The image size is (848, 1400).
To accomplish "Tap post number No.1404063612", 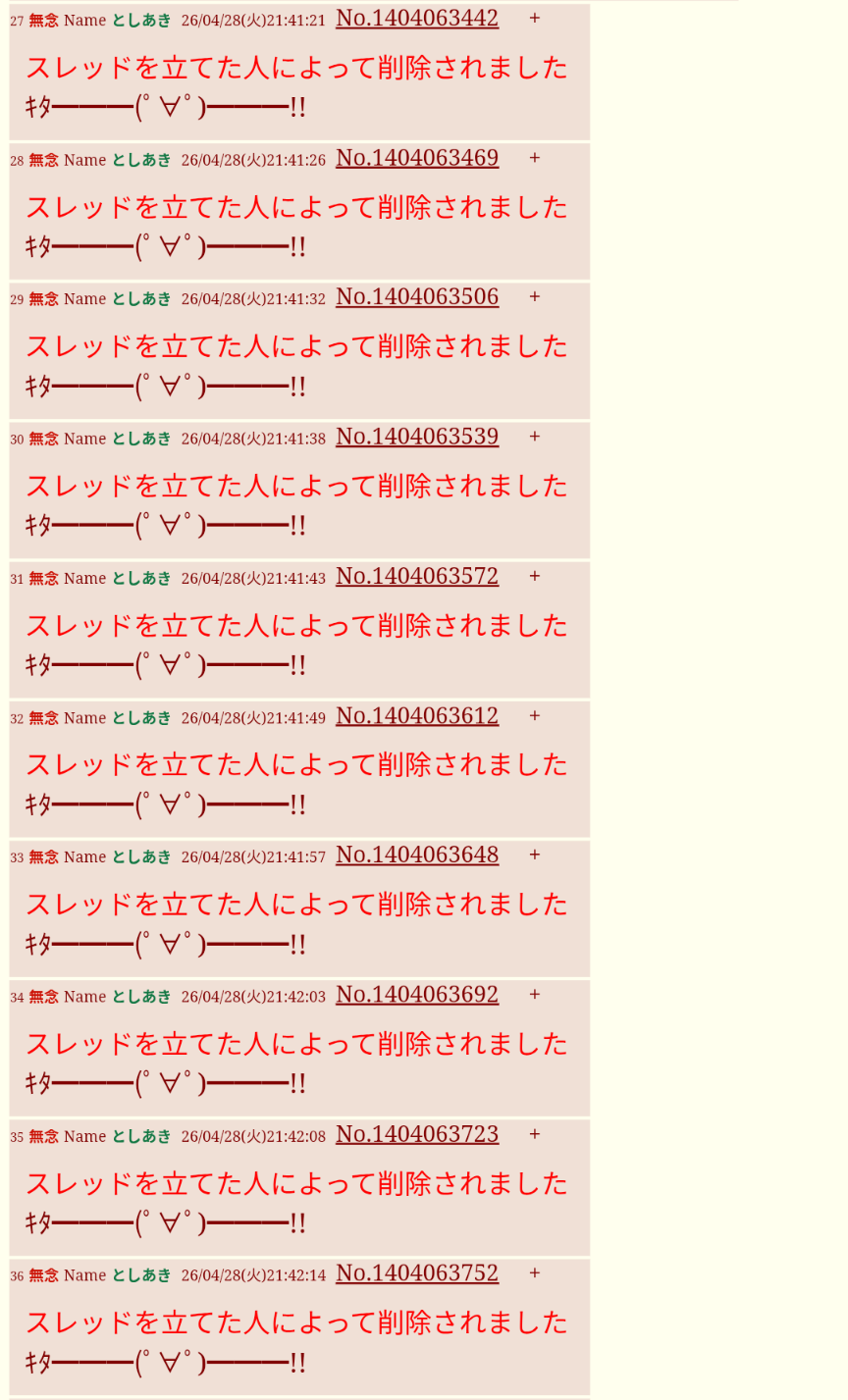I will tap(416, 716).
